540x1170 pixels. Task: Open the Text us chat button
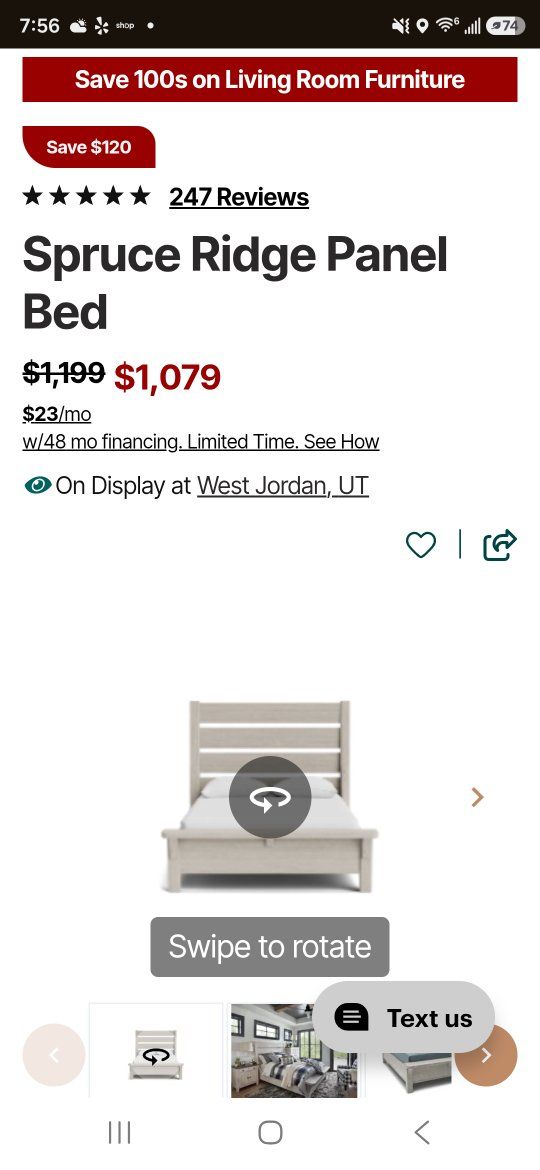(x=404, y=1018)
